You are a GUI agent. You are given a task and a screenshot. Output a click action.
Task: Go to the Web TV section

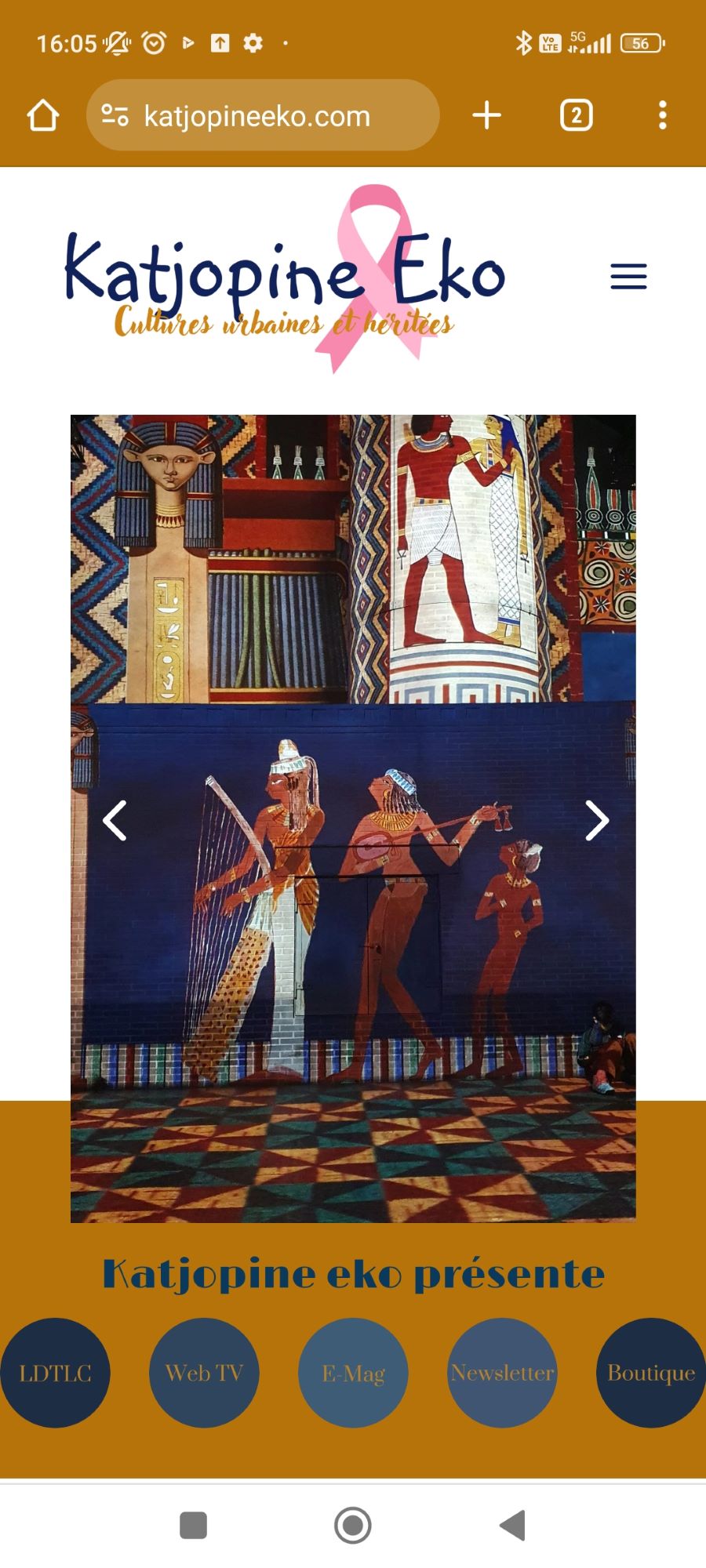[x=204, y=1373]
